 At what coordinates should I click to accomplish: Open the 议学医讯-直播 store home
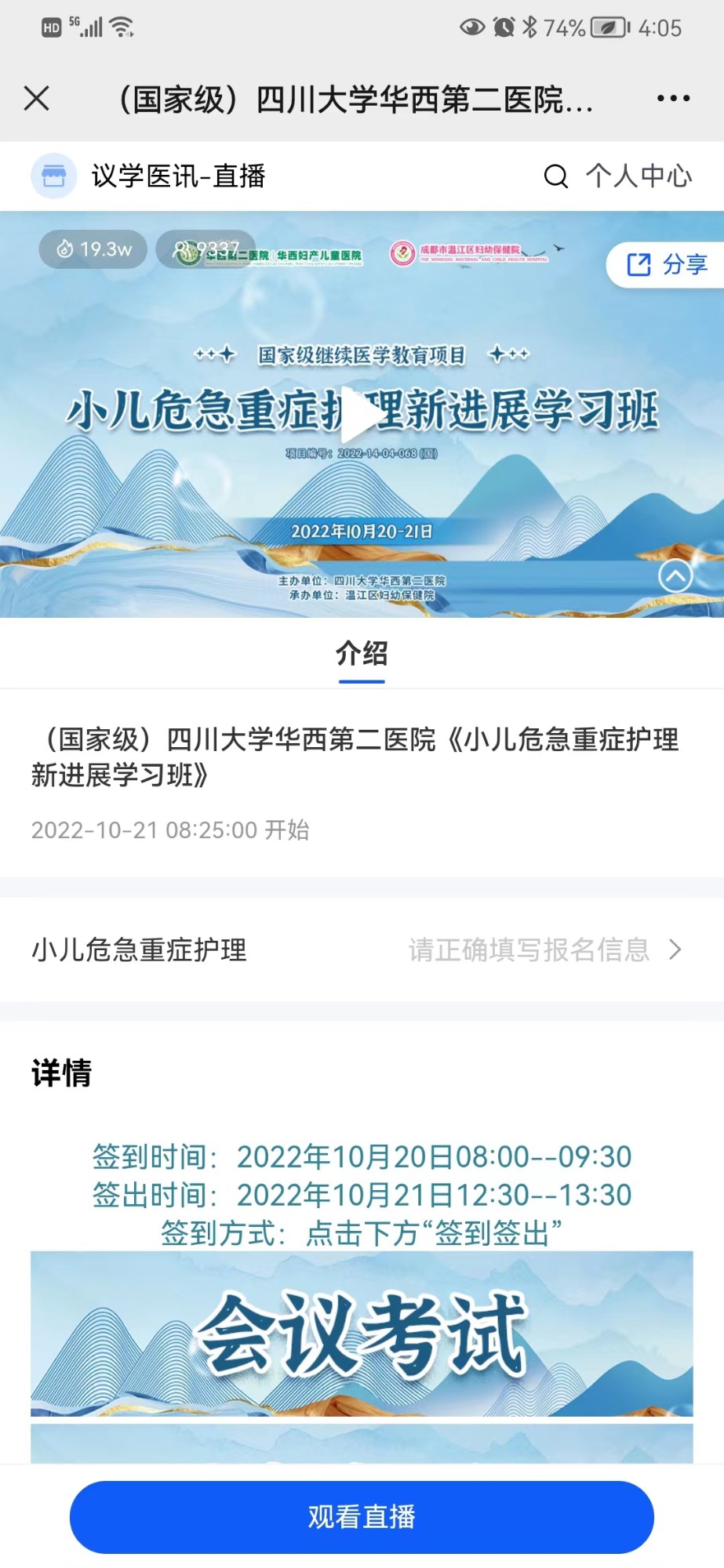[149, 176]
